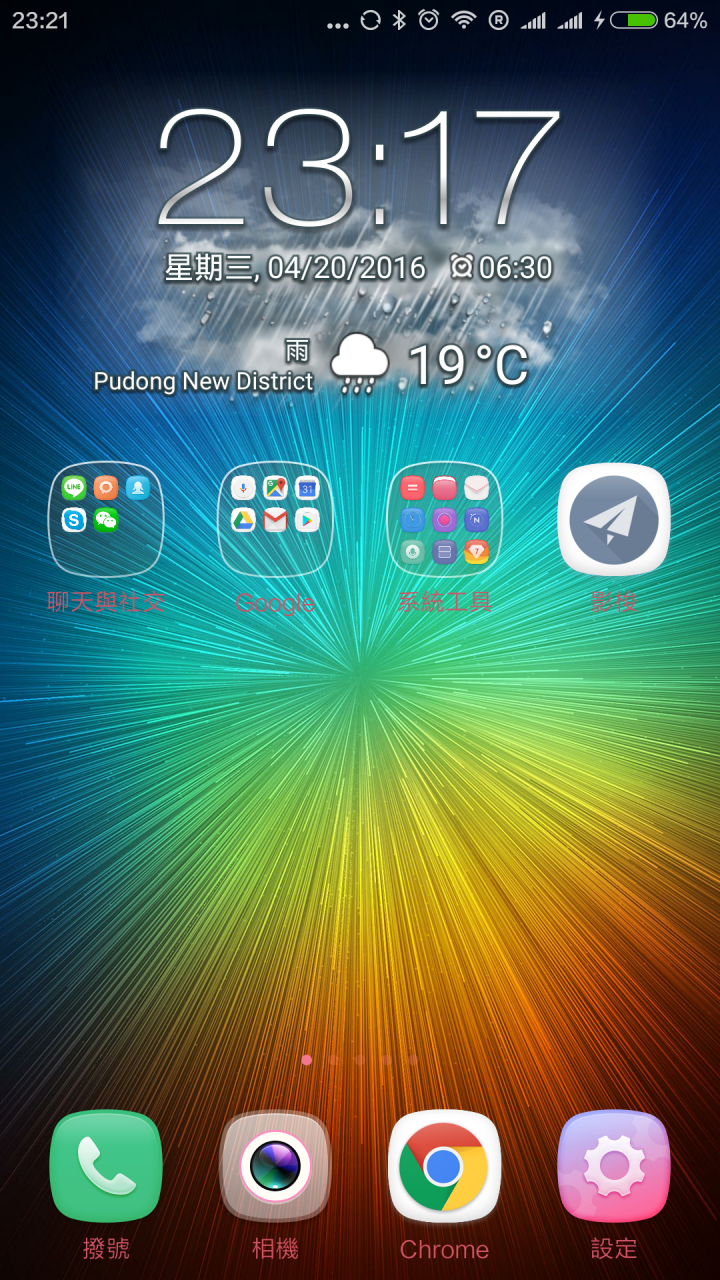Open the 撥號 phone dialer
This screenshot has height=1280, width=720.
coord(106,1166)
